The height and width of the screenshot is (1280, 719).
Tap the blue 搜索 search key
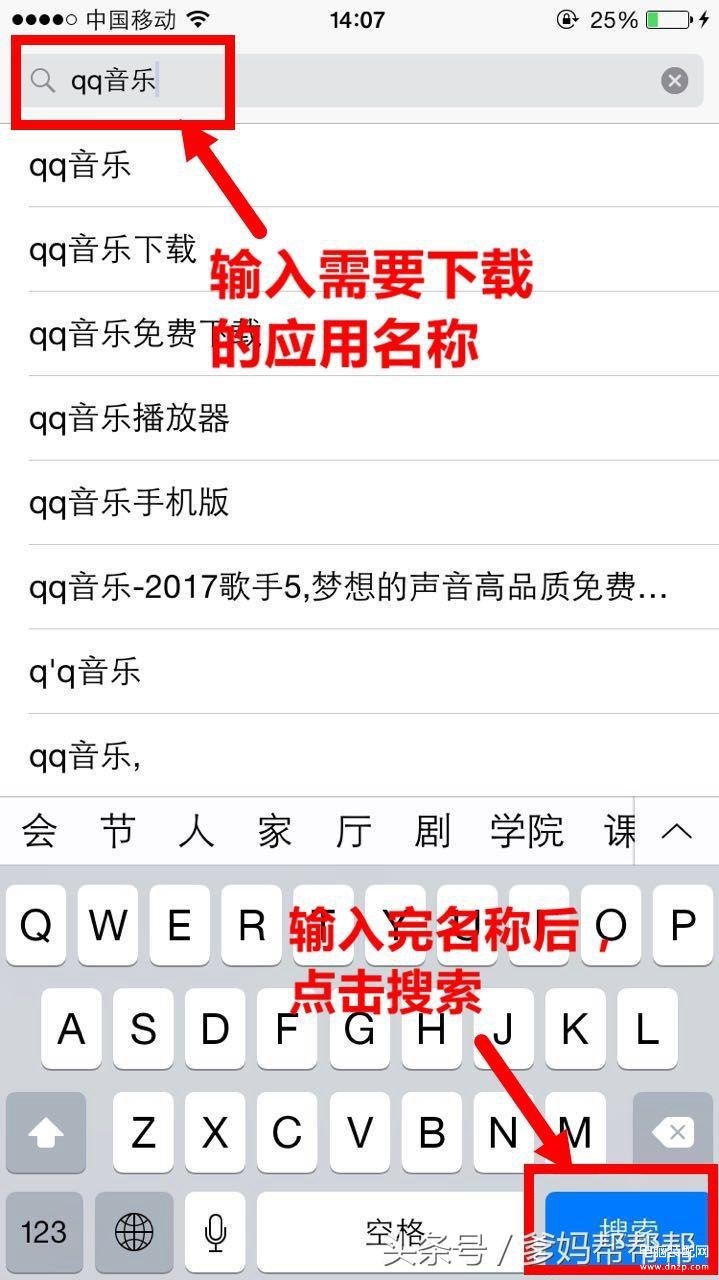tap(627, 1230)
